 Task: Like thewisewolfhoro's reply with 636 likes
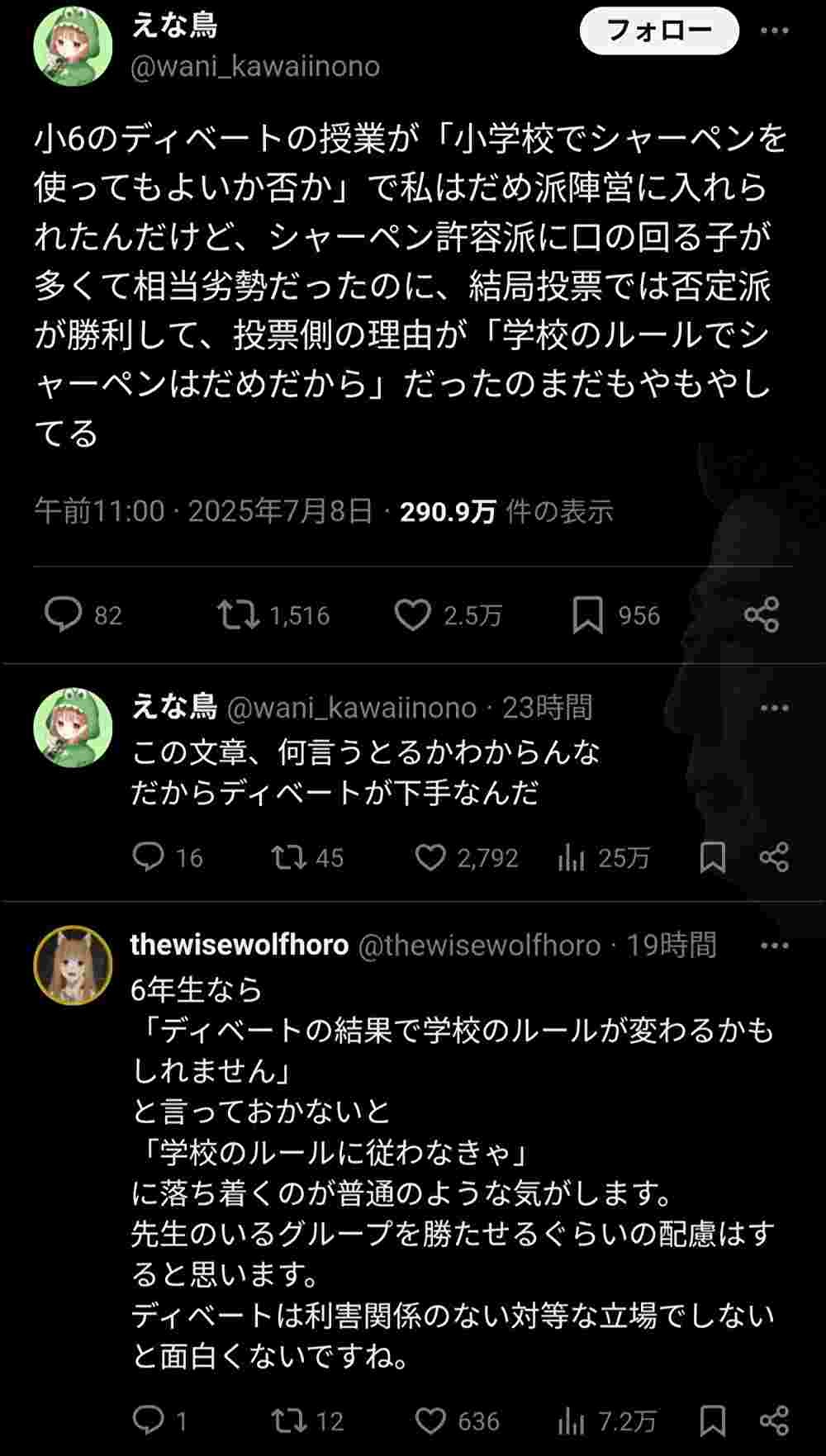[x=430, y=1420]
